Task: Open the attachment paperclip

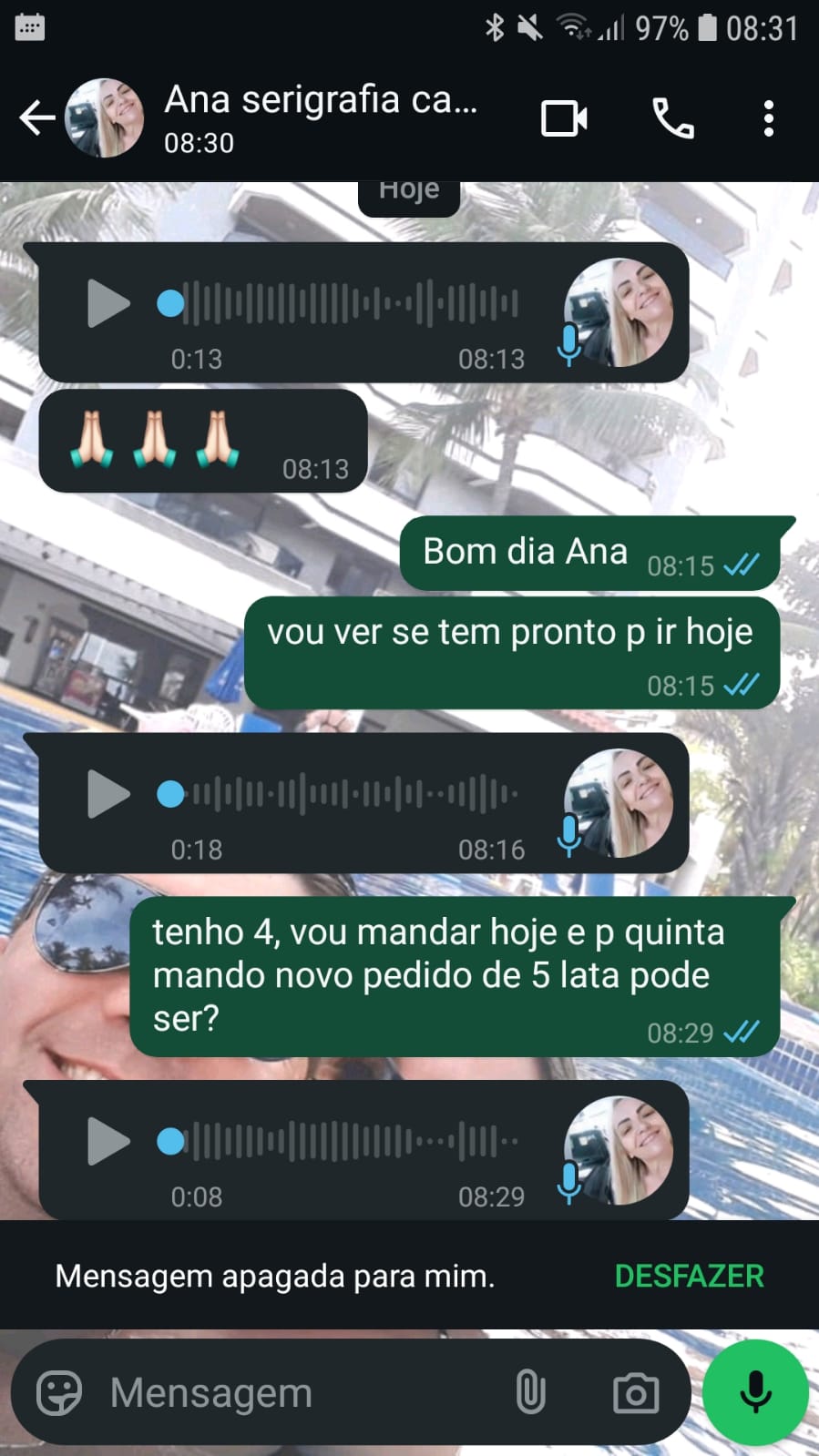Action: pyautogui.click(x=530, y=1392)
